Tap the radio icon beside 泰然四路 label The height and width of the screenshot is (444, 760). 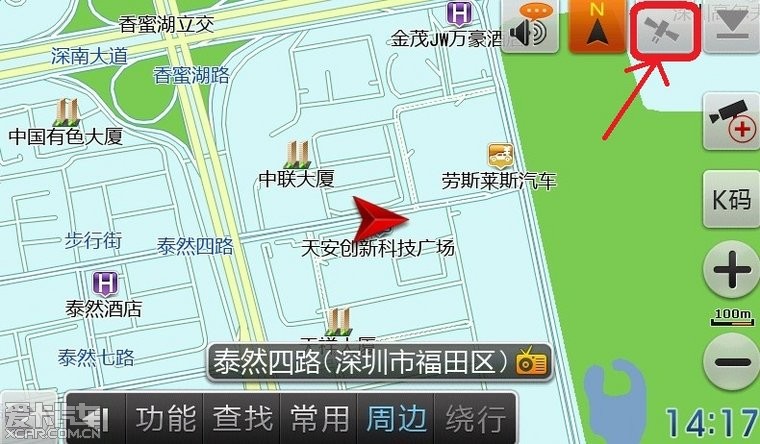(x=530, y=362)
